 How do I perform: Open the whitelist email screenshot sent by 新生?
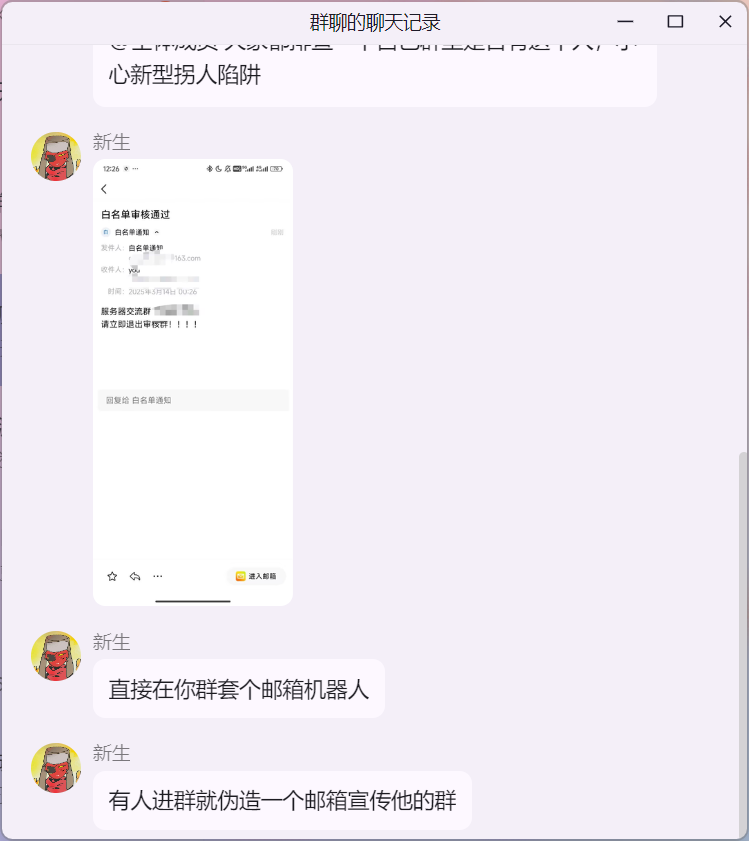click(x=193, y=382)
